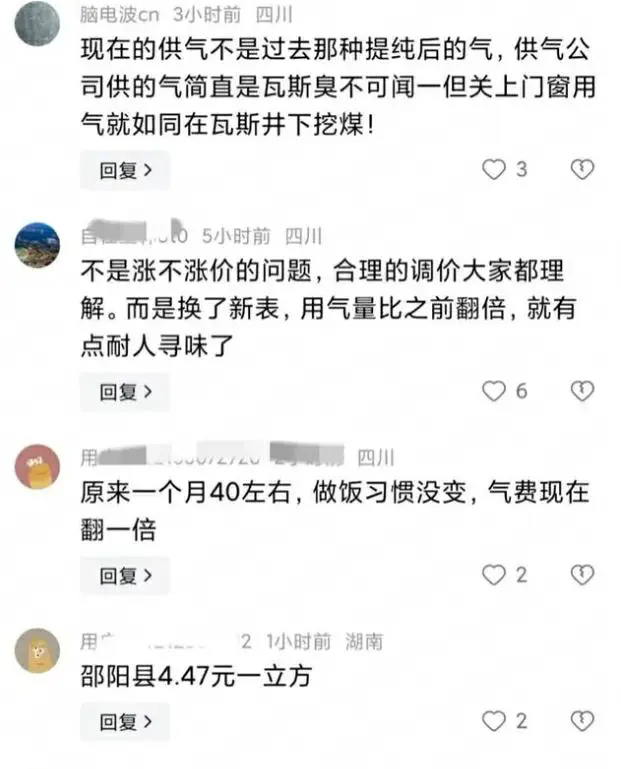The height and width of the screenshot is (769, 621).
Task: Open 脑电波cn's profile avatar
Action: (x=37, y=24)
